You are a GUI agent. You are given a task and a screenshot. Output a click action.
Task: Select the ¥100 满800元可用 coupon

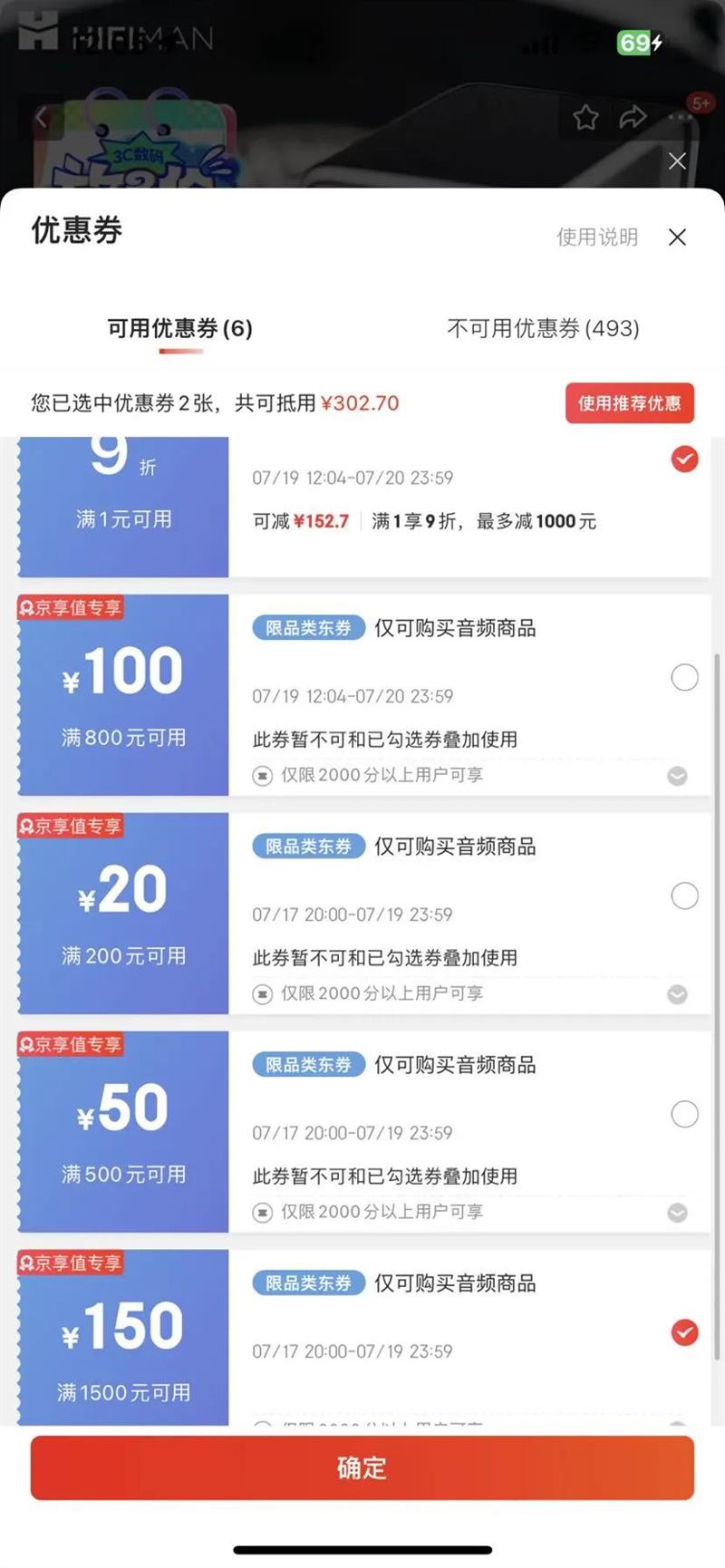684,677
